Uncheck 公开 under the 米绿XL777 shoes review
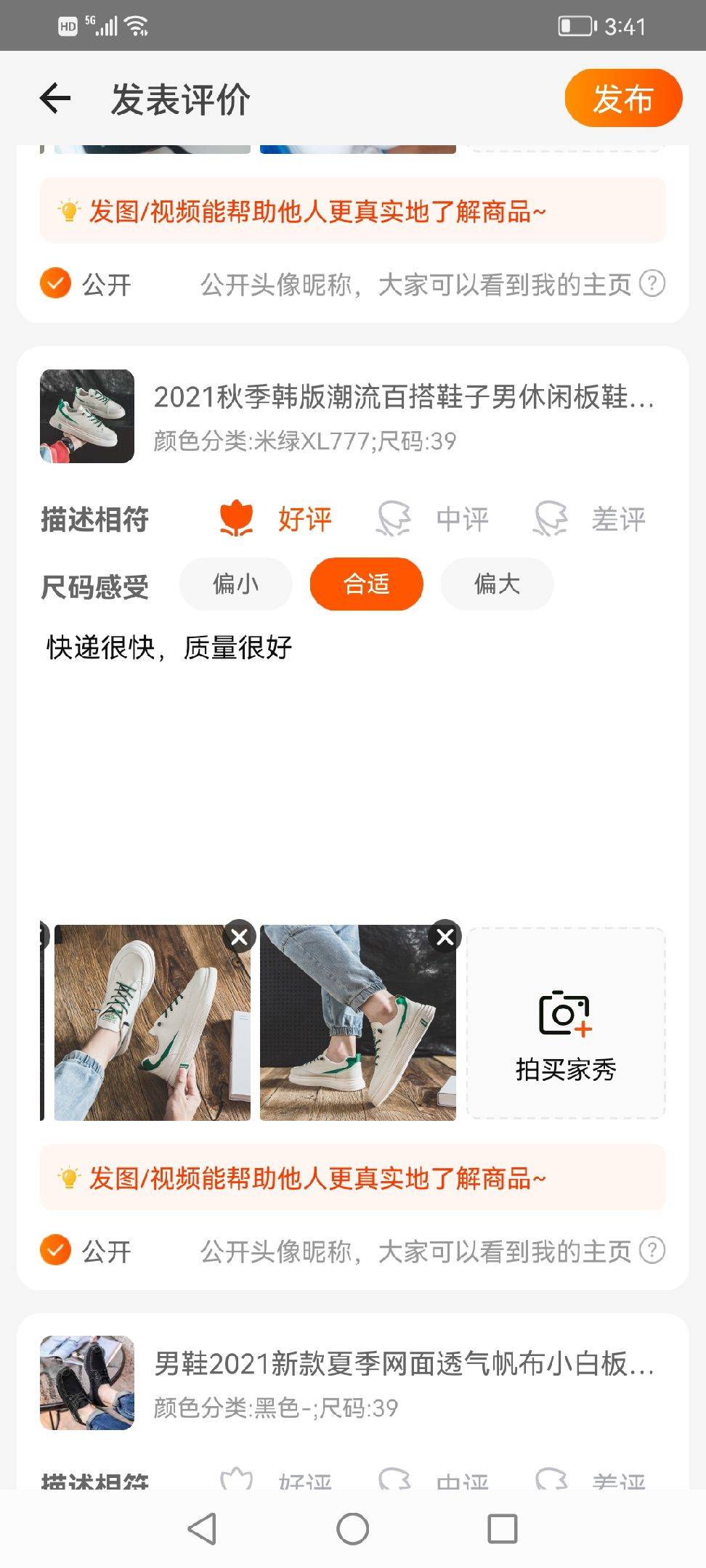Image resolution: width=706 pixels, height=1568 pixels. (56, 1251)
